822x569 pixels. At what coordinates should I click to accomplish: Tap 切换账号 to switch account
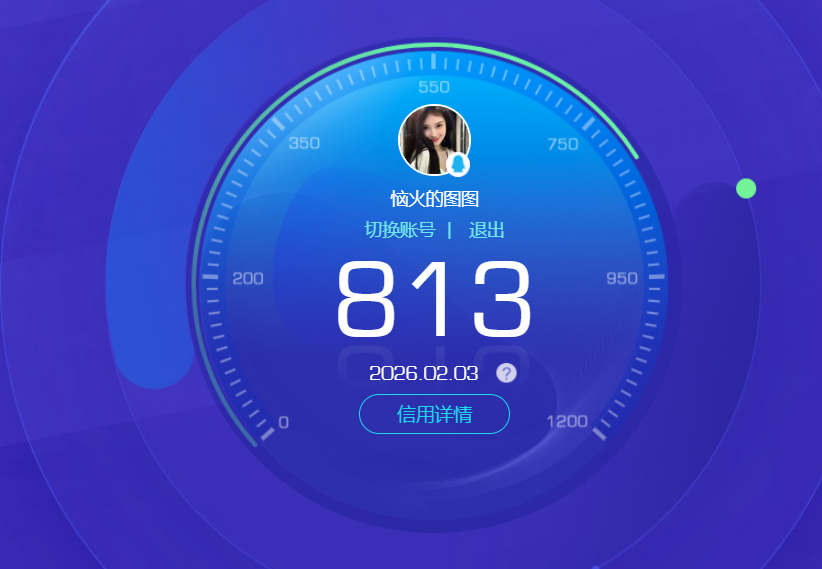[400, 230]
